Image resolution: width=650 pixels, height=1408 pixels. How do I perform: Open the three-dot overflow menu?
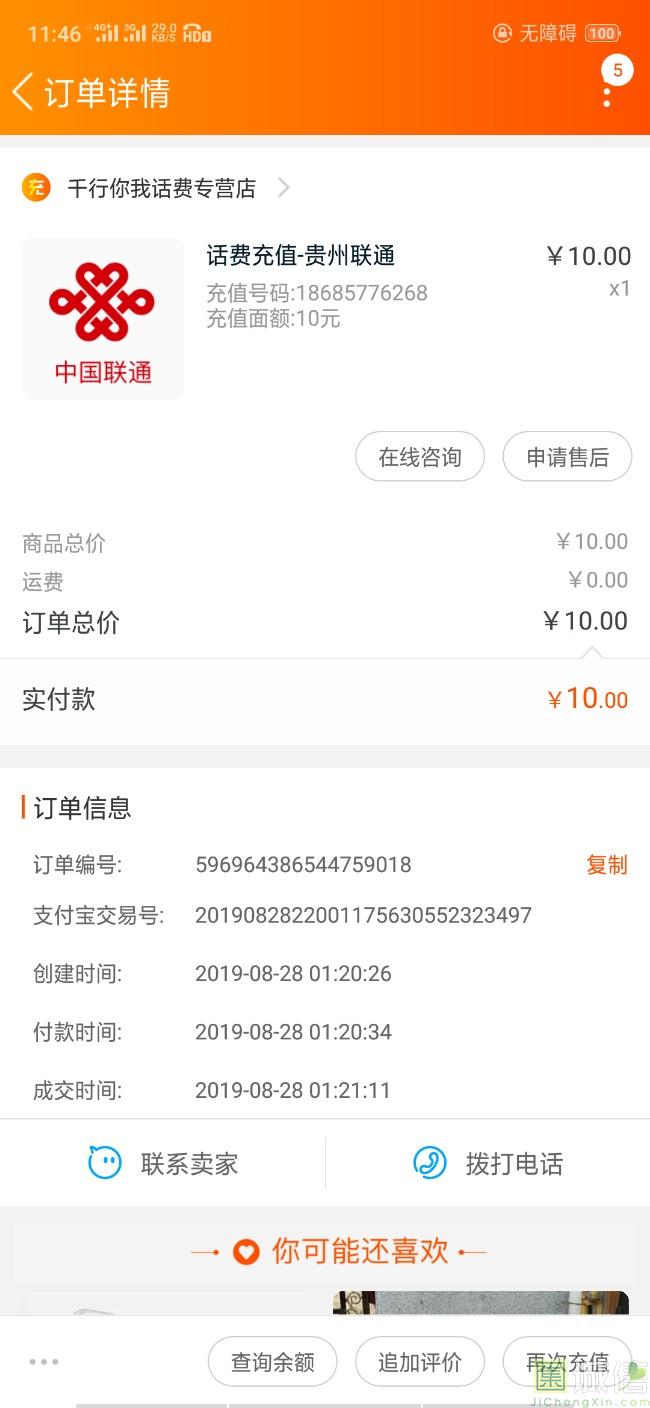coord(607,95)
